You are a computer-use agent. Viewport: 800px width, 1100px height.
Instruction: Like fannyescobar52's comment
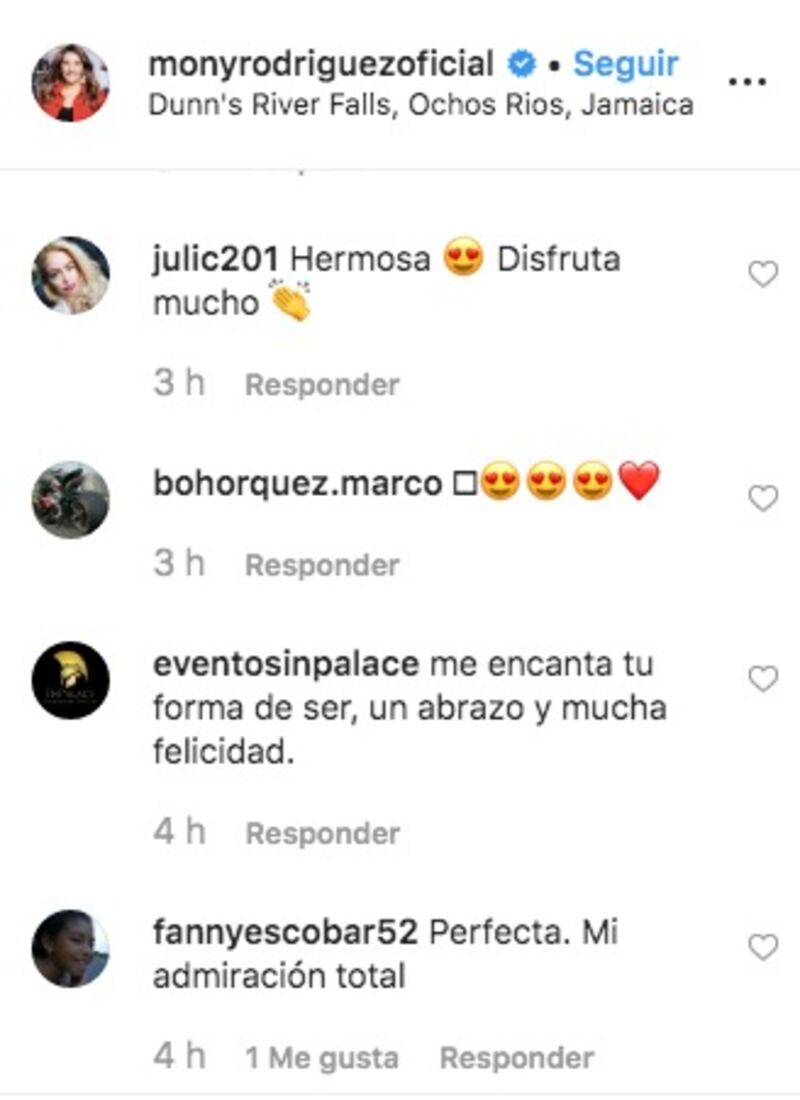(763, 946)
